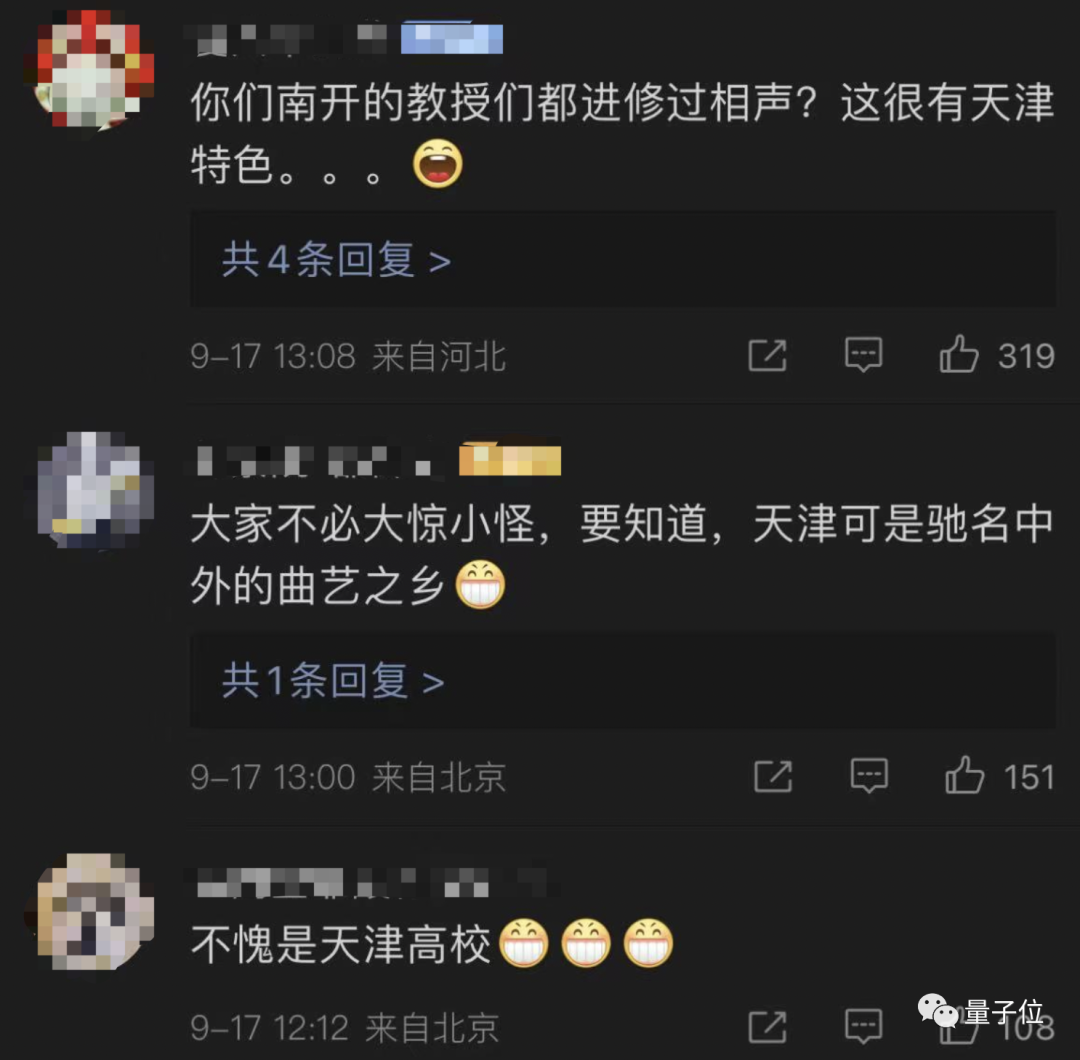Expand the 共1条回复 replies
This screenshot has height=1060, width=1080.
(332, 682)
